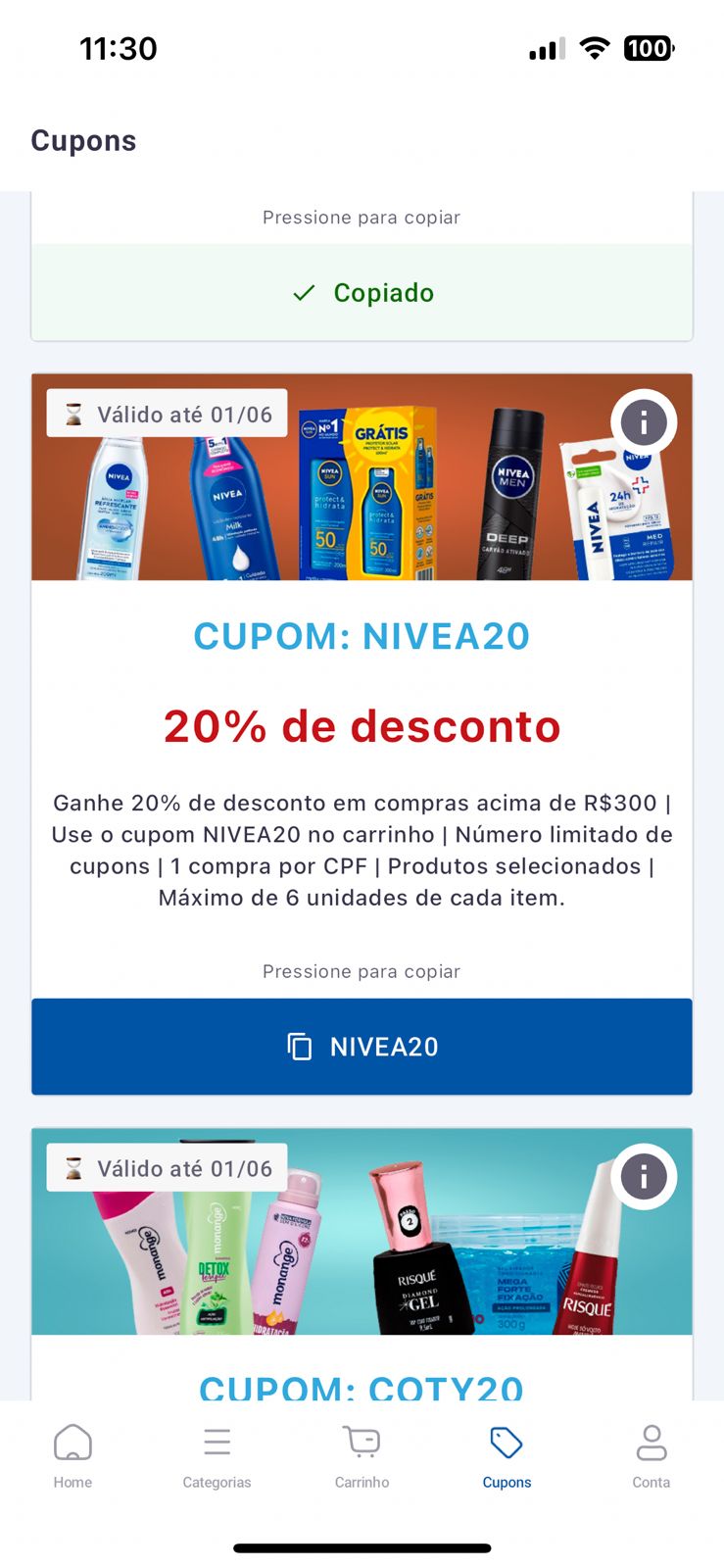Open the Conta tab
Viewport: 724px width, 1568px height.
pyautogui.click(x=651, y=1456)
